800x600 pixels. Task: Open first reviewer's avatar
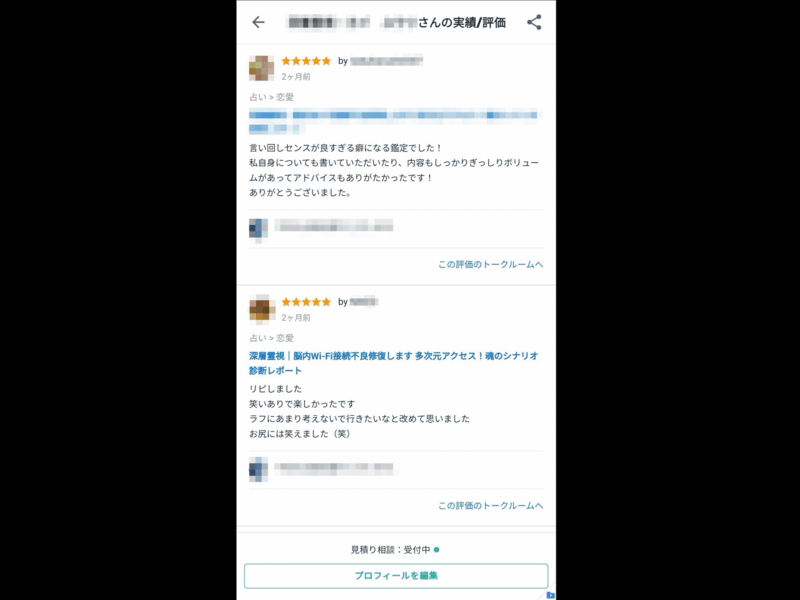click(261, 68)
